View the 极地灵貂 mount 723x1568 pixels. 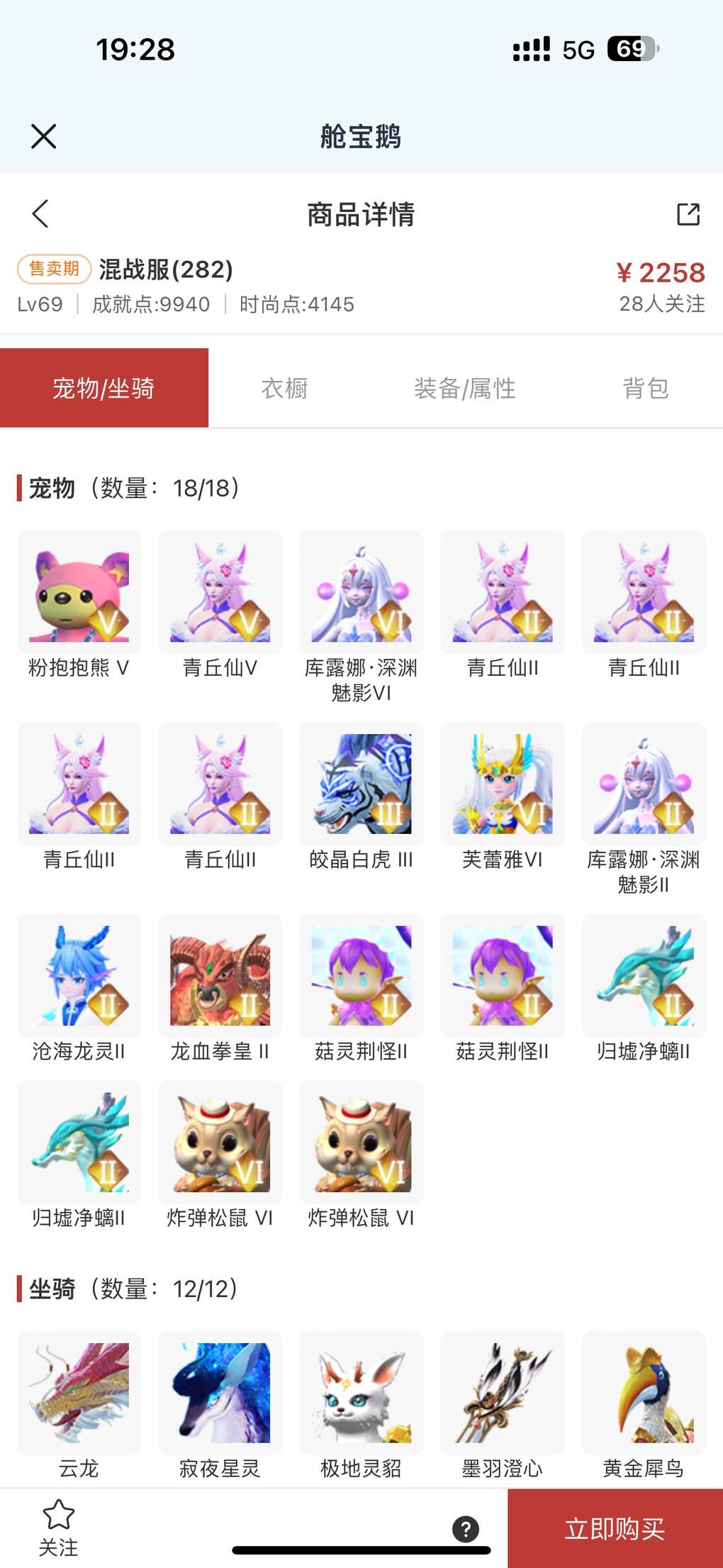361,1393
